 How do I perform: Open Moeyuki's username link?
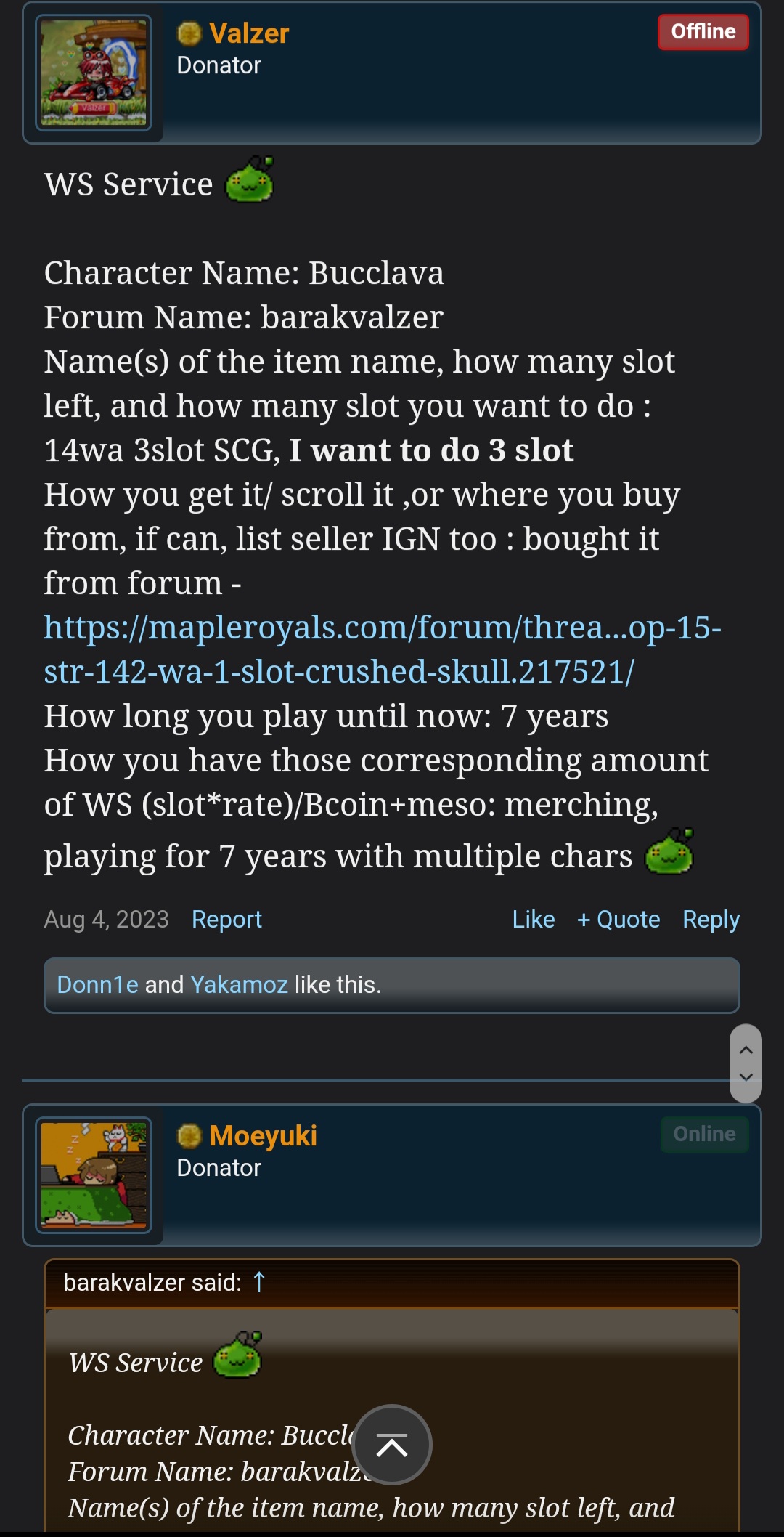[263, 1136]
